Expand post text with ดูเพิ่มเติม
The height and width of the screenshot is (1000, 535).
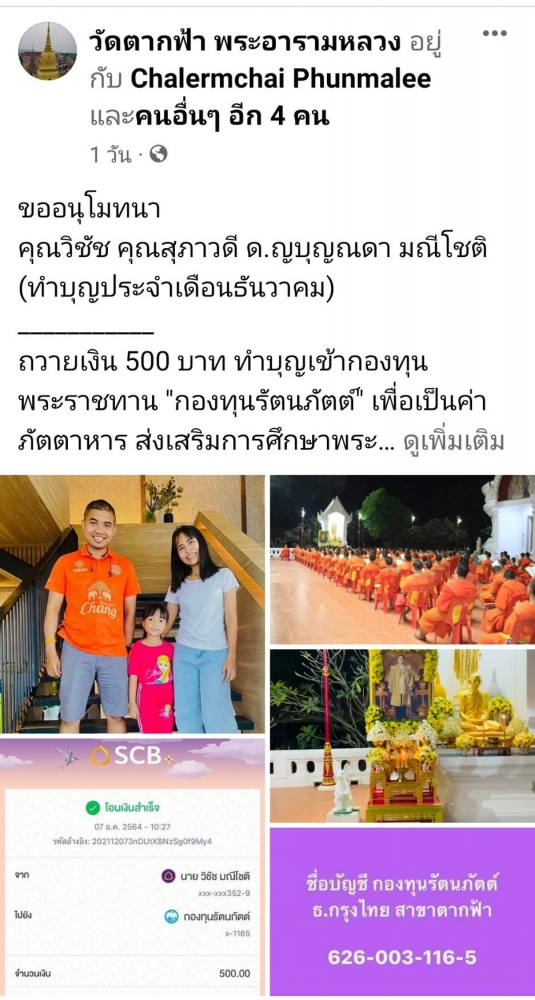coord(455,441)
